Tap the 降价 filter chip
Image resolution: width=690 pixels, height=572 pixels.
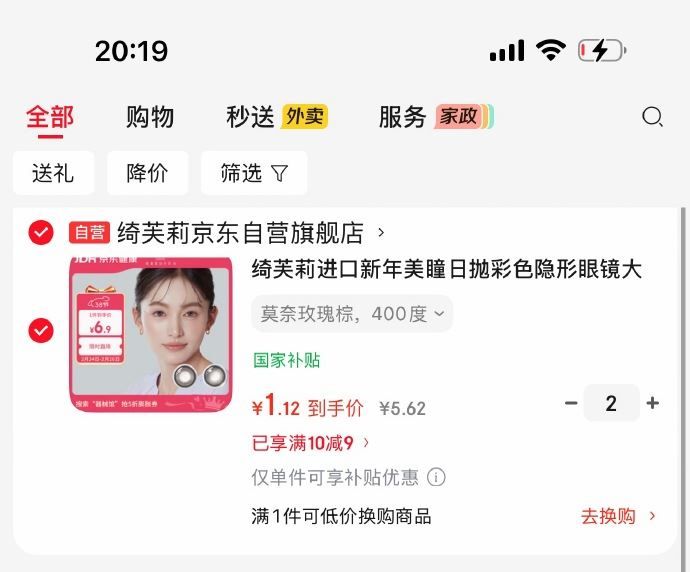[147, 173]
